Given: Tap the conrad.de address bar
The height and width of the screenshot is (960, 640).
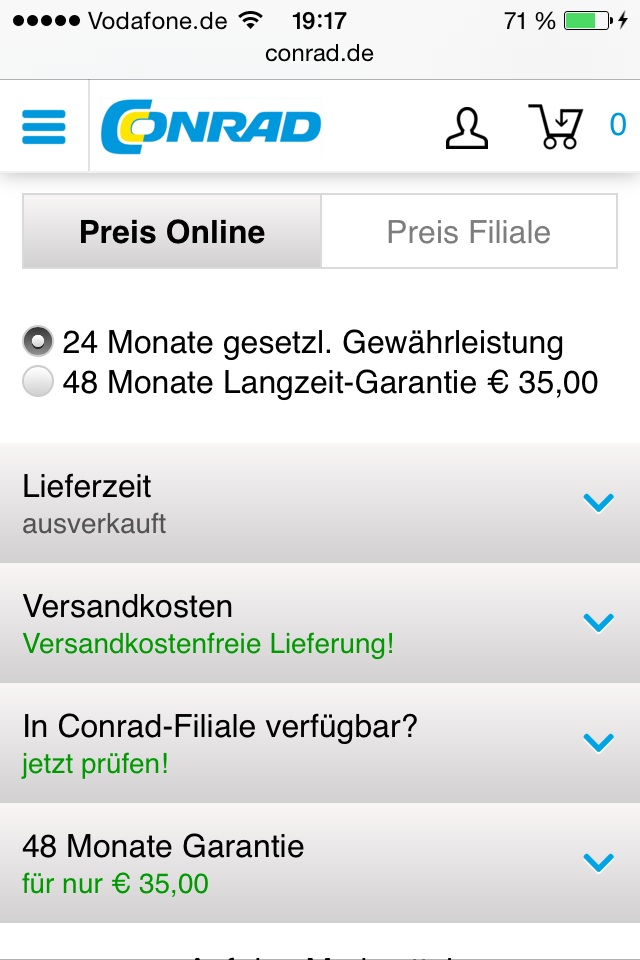Looking at the screenshot, I should tap(320, 53).
